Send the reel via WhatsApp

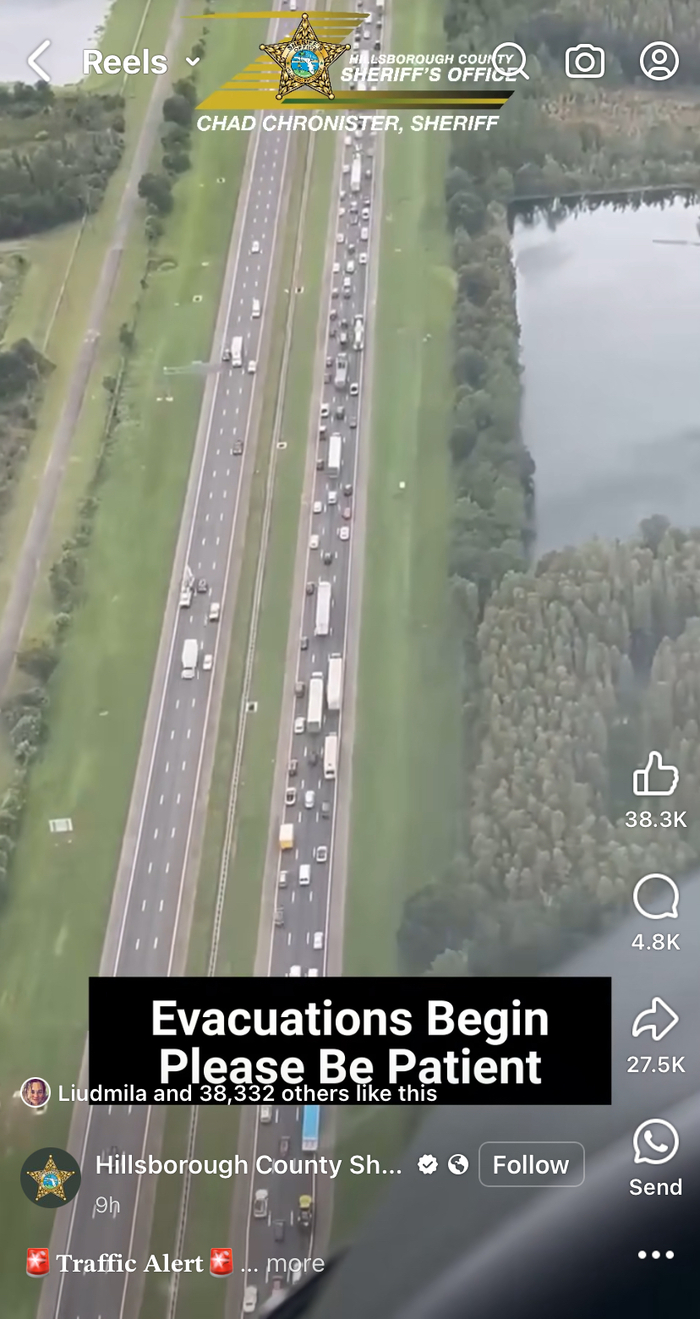point(656,1143)
